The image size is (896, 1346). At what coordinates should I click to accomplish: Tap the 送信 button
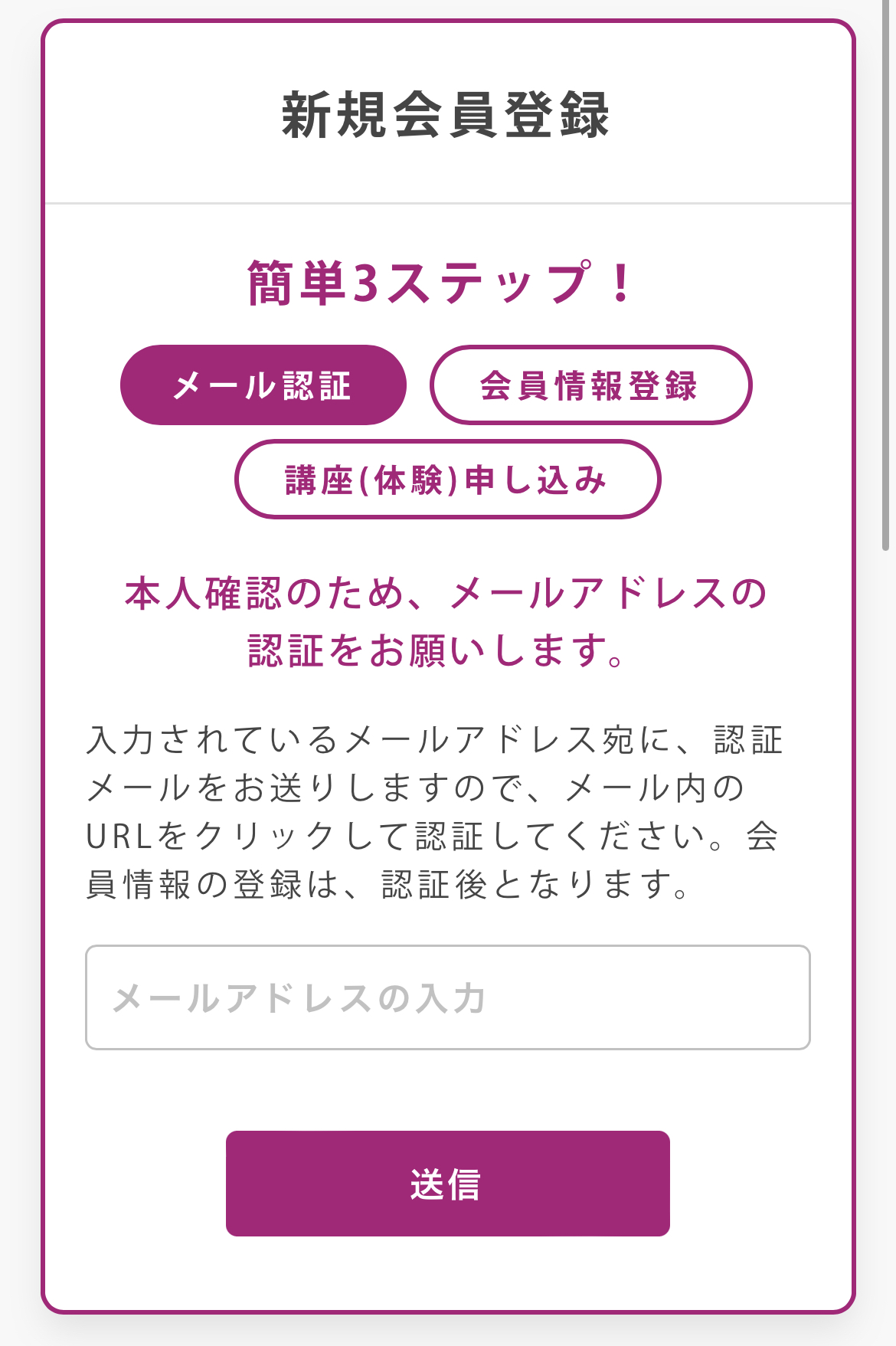pos(447,1184)
